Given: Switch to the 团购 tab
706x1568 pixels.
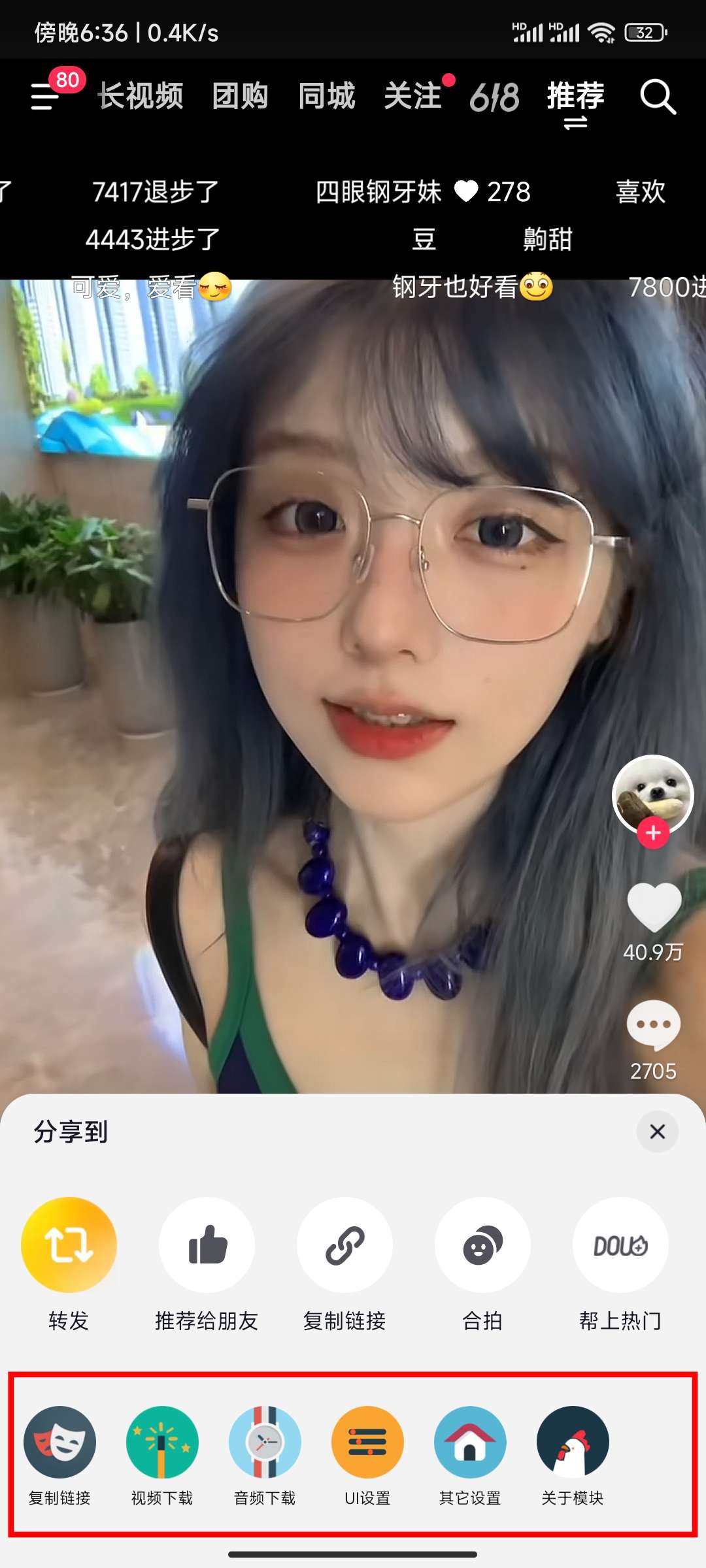Looking at the screenshot, I should [240, 97].
